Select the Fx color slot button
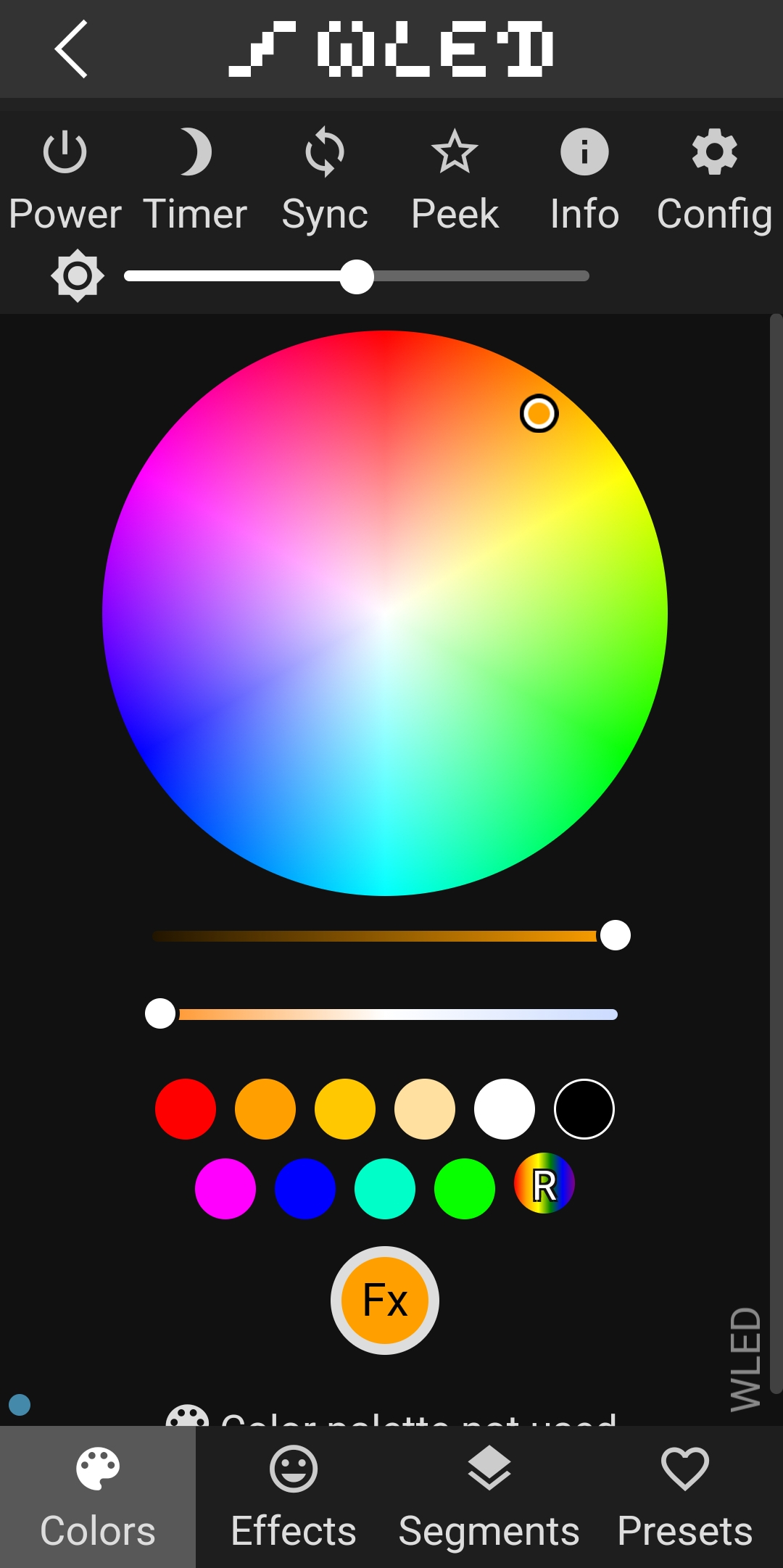 tap(385, 1301)
